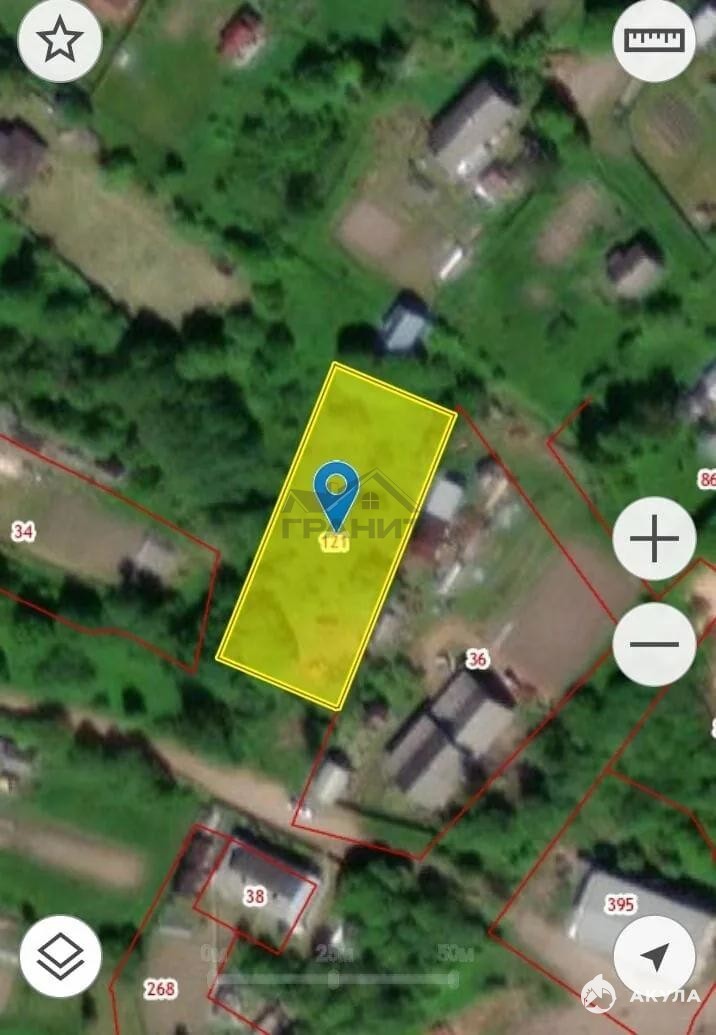This screenshot has width=716, height=1035.
Task: Center the map on my location
Action: click(654, 956)
